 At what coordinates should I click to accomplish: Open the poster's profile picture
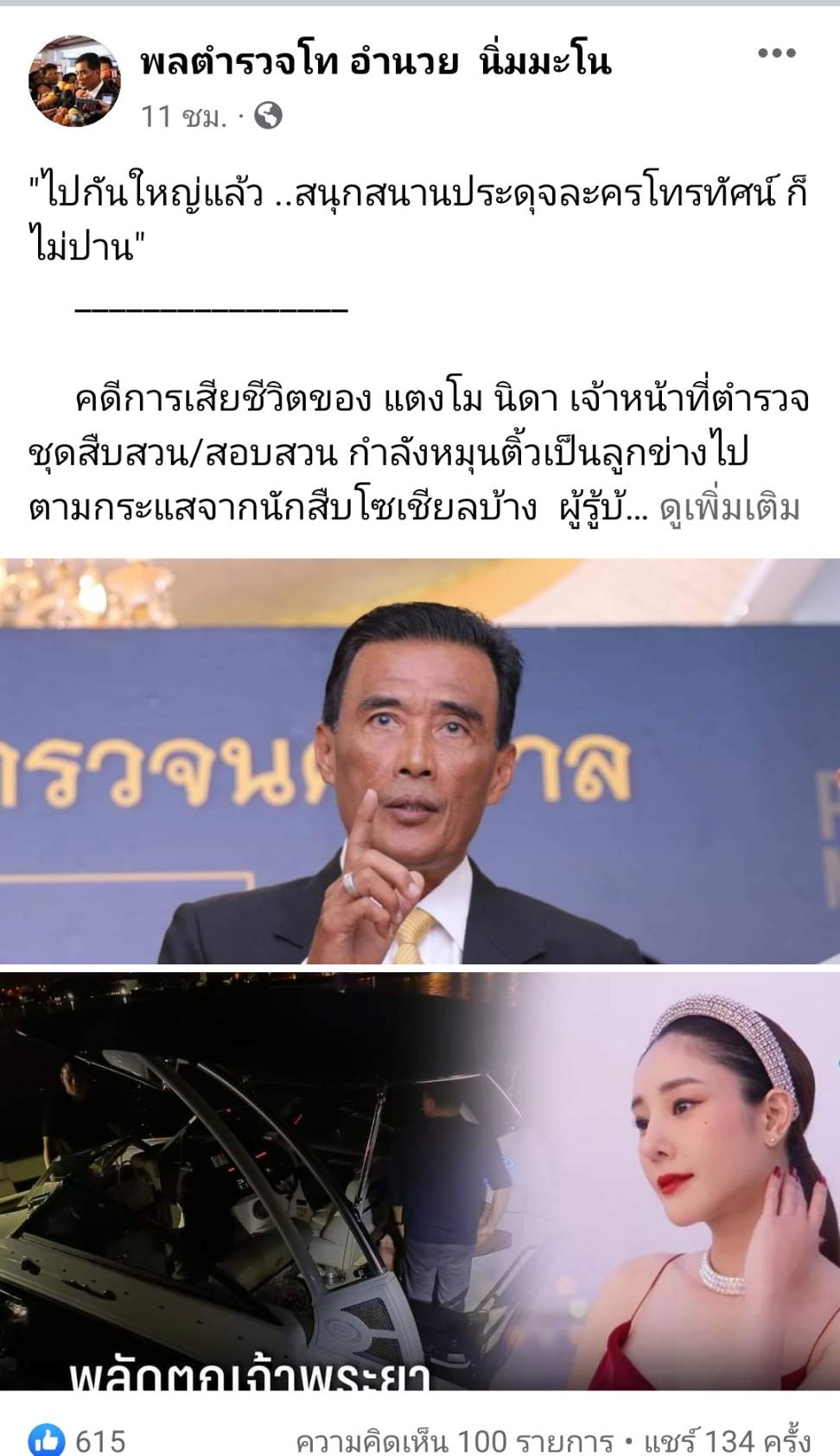point(75,81)
